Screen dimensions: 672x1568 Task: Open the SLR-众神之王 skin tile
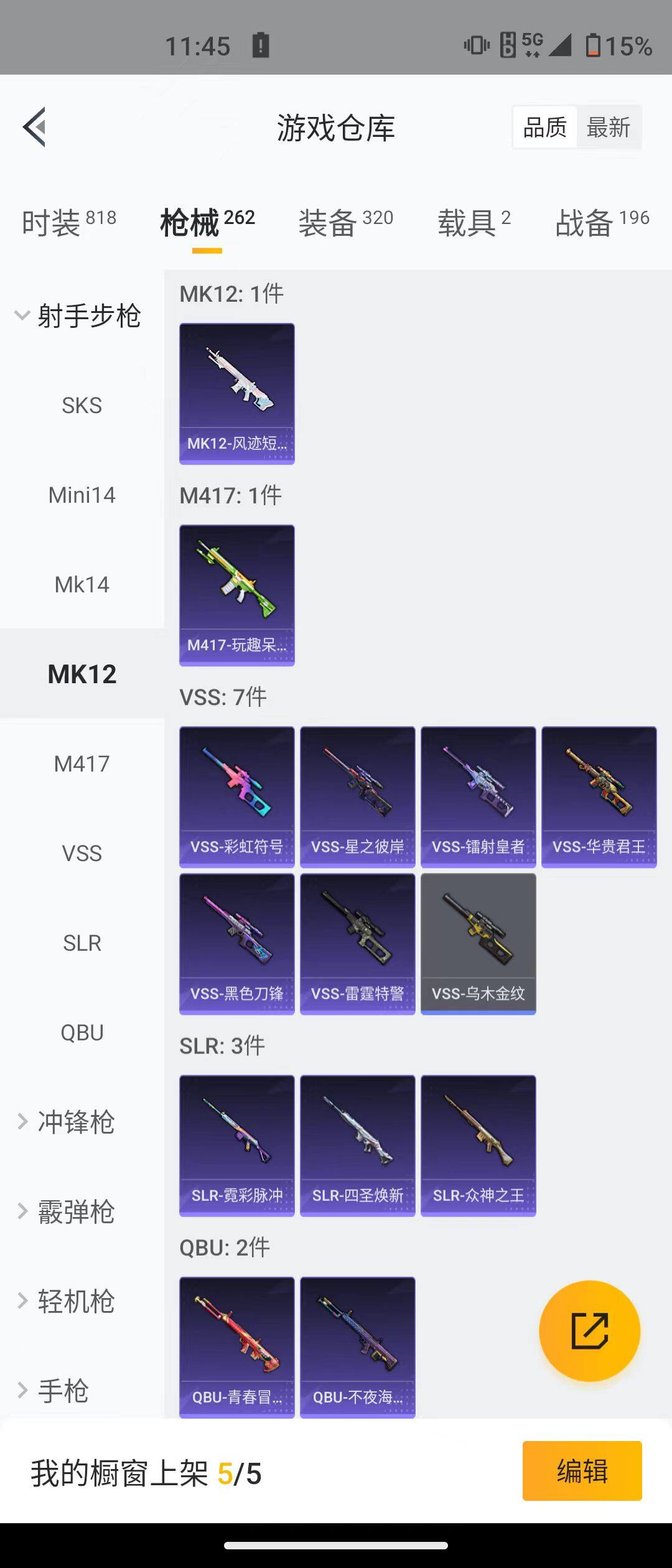pyautogui.click(x=478, y=1145)
